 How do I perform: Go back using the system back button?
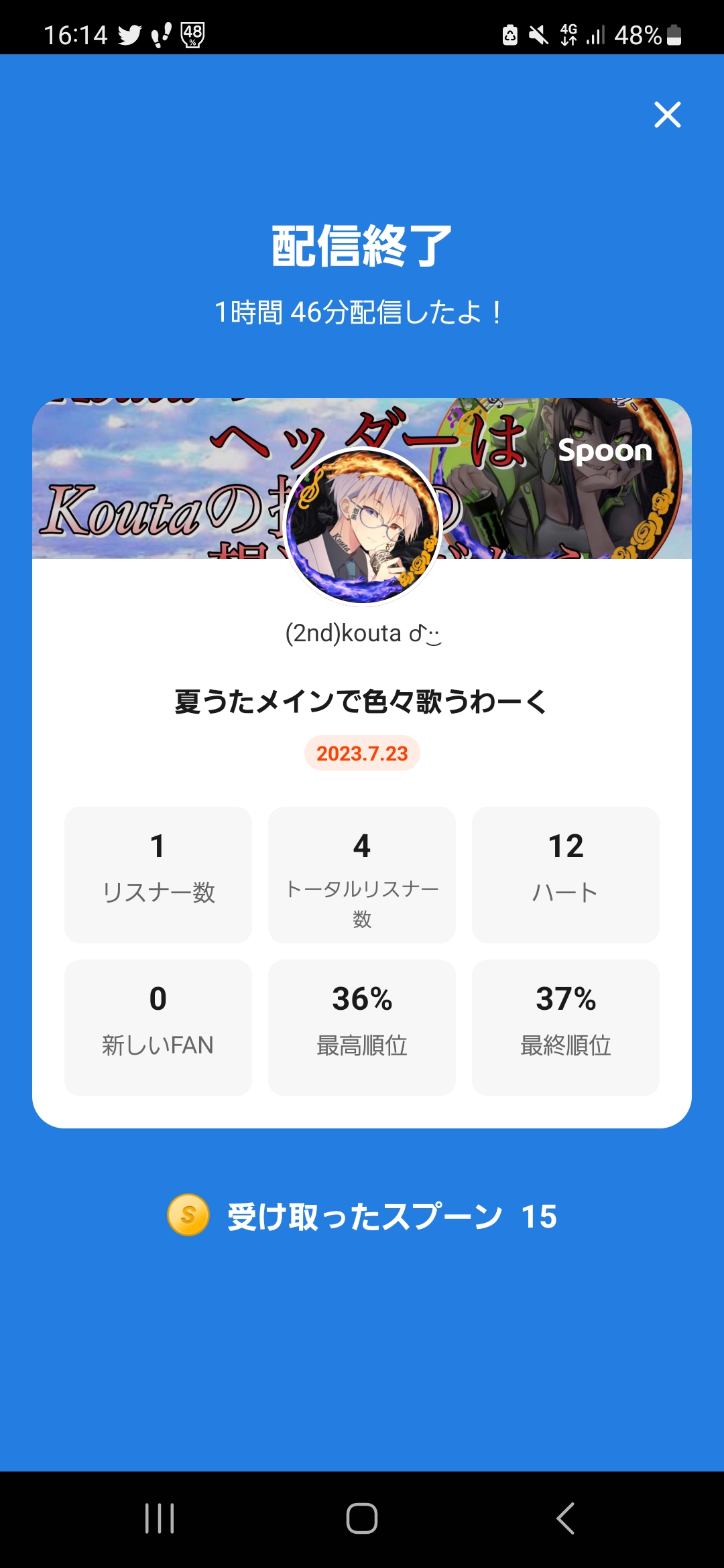pos(565,1518)
